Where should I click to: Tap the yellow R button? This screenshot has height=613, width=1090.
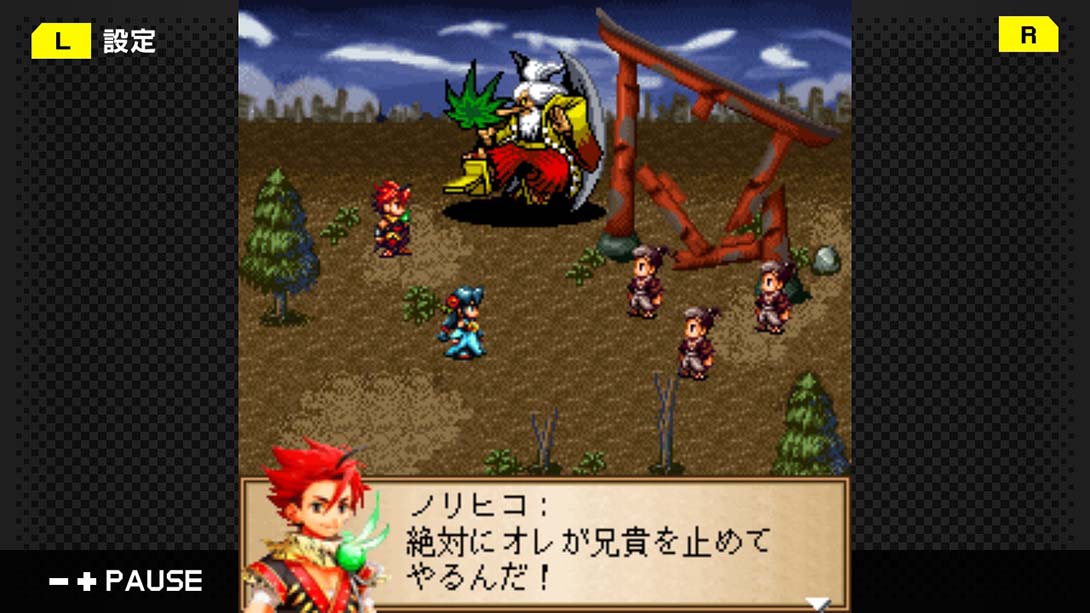tap(1027, 35)
